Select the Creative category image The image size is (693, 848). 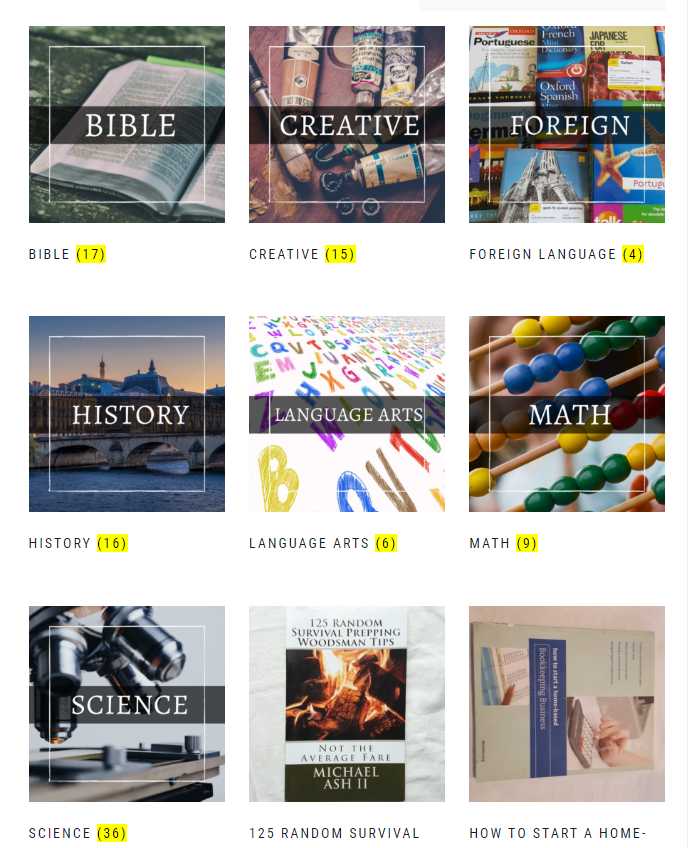[x=346, y=124]
